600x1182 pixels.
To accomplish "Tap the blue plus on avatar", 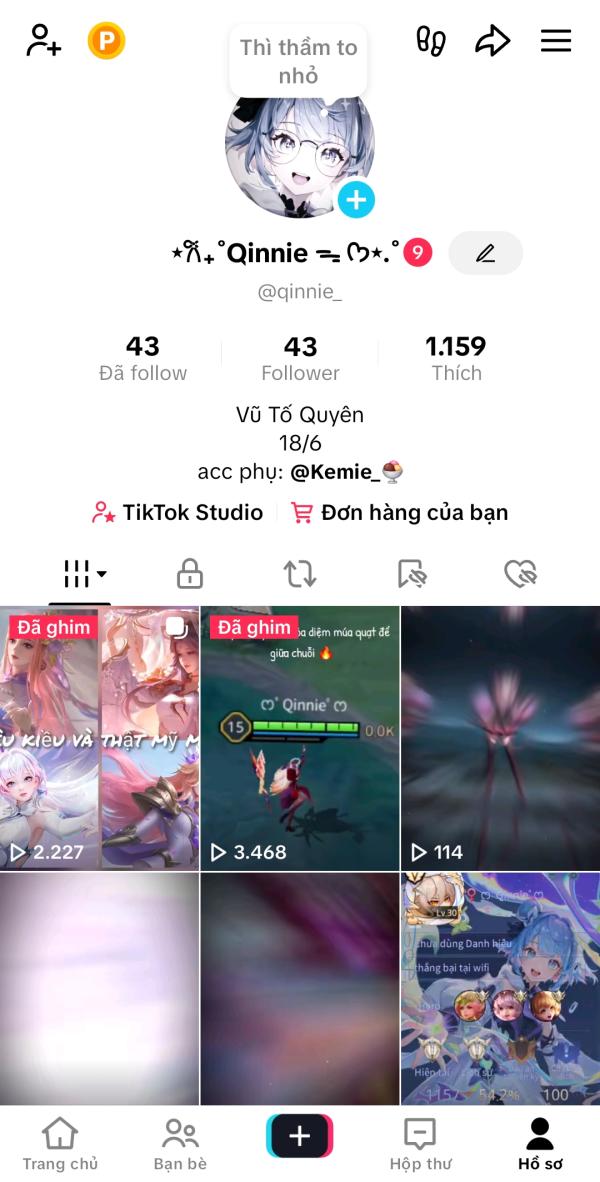I will pos(356,200).
